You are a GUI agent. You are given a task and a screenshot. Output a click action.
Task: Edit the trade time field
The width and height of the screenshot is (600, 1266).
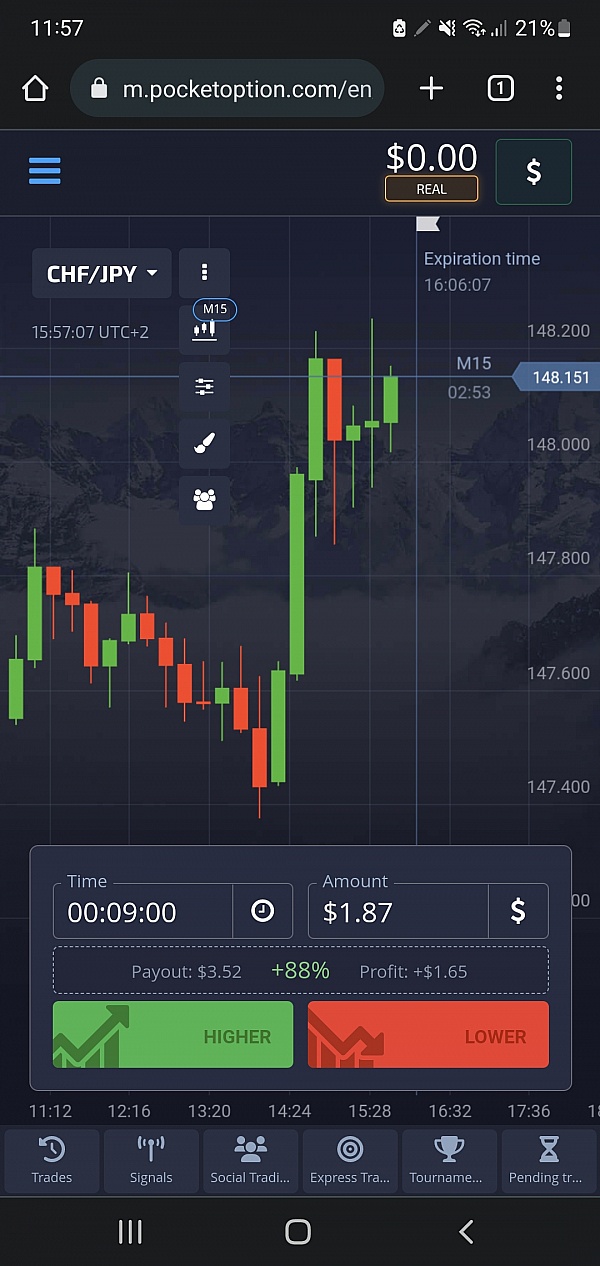coord(142,911)
